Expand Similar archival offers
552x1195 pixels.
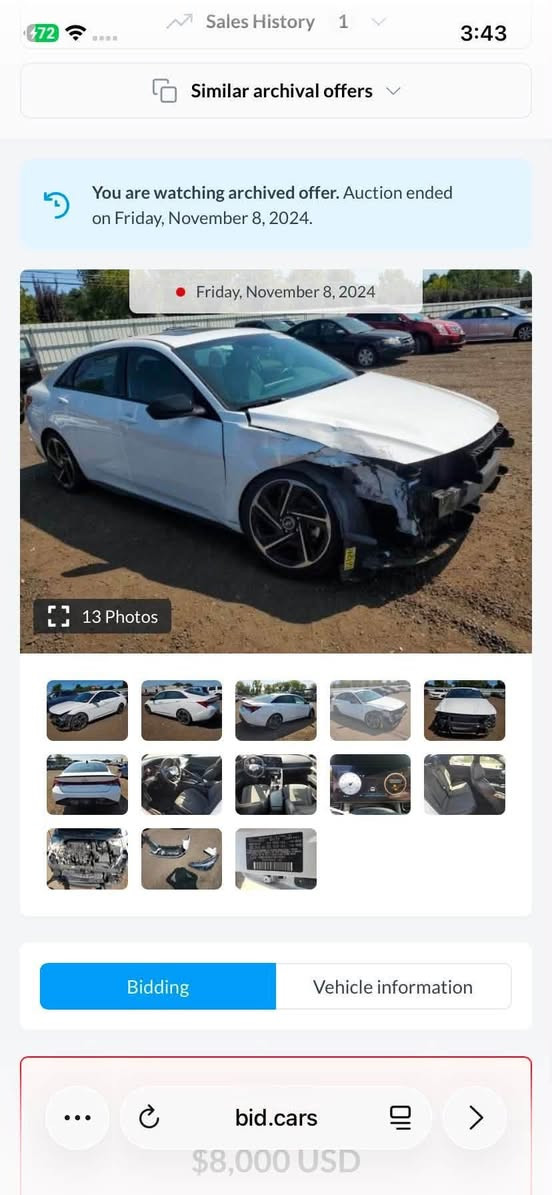click(275, 91)
